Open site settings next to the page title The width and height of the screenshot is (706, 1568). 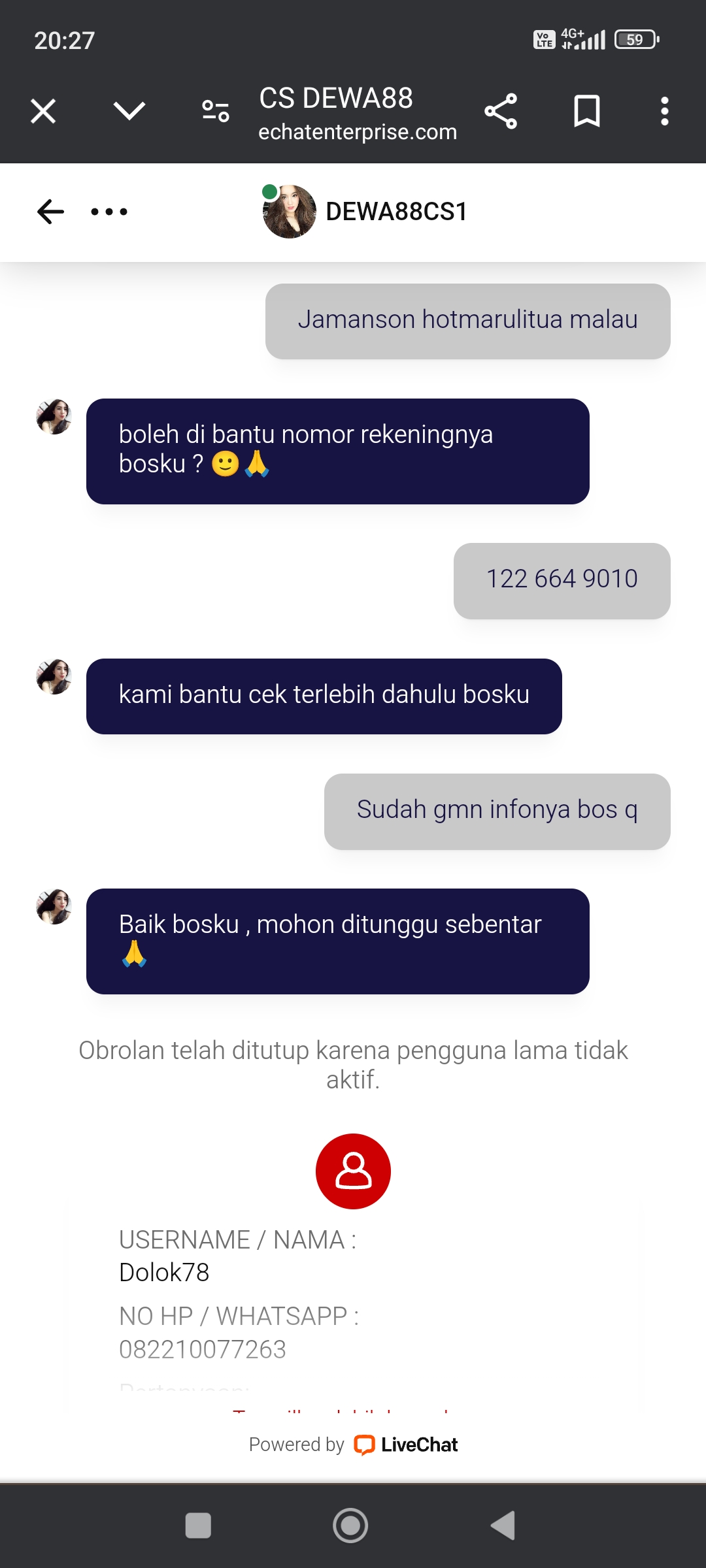(x=216, y=111)
